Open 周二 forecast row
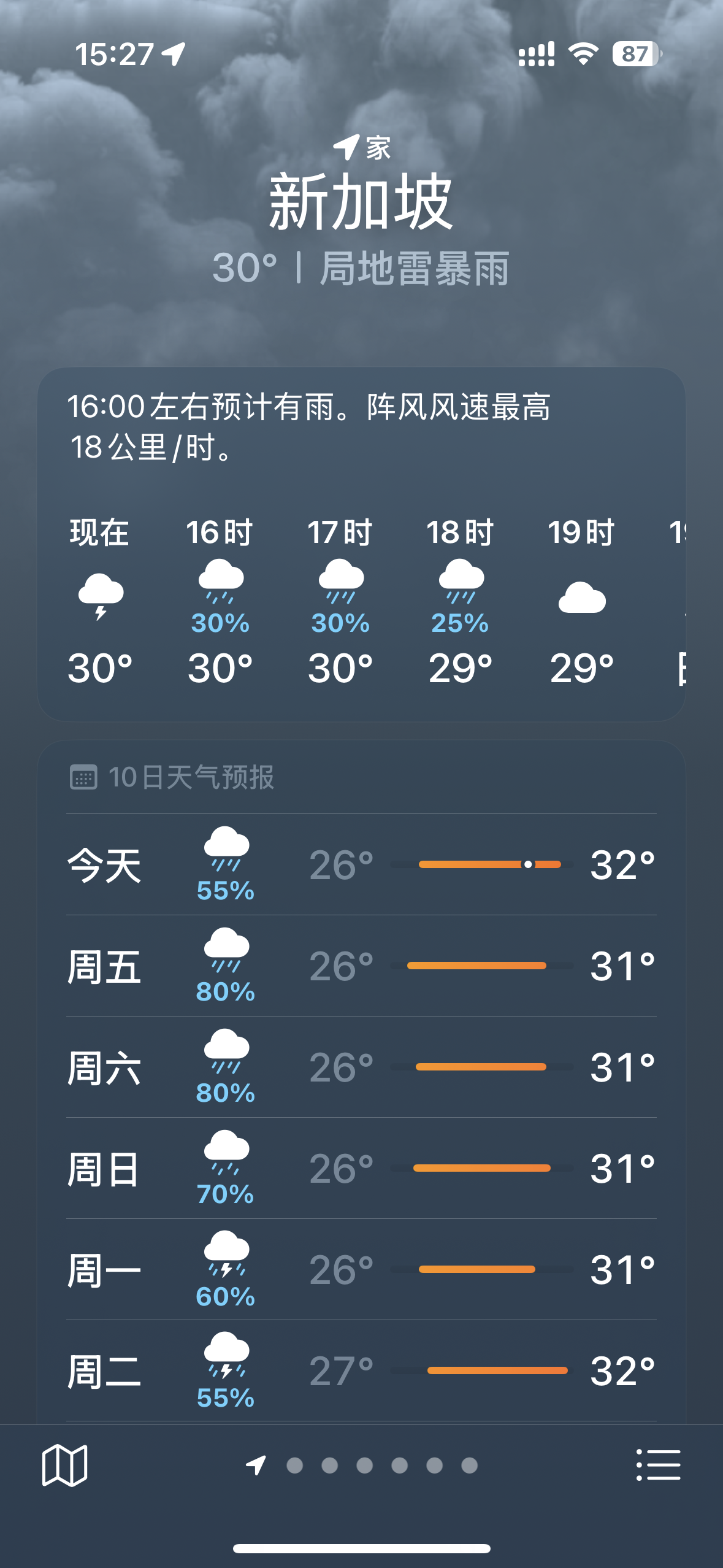Image resolution: width=723 pixels, height=1568 pixels. coord(361,1370)
